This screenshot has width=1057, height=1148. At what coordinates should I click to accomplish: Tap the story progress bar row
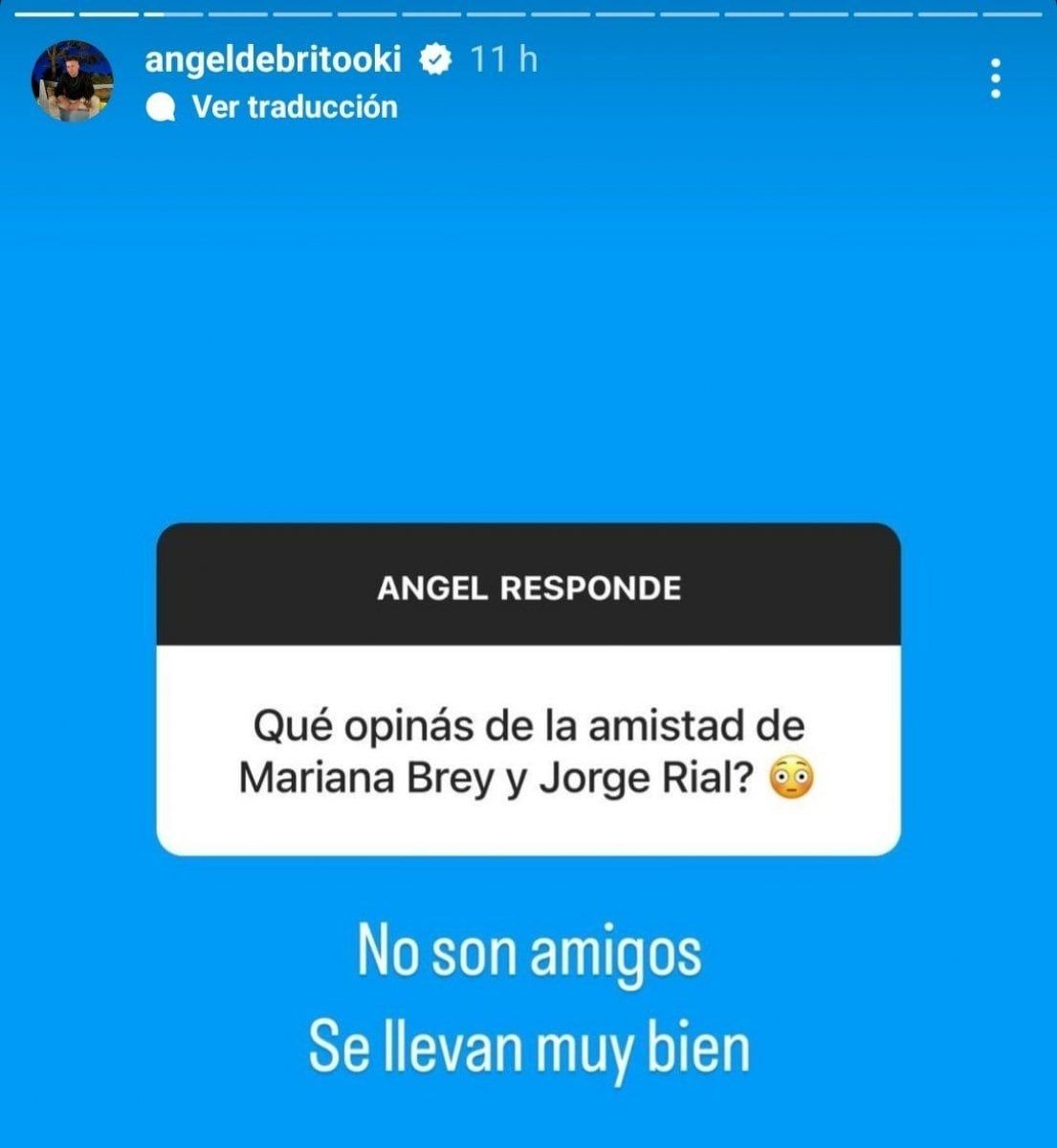(528, 11)
